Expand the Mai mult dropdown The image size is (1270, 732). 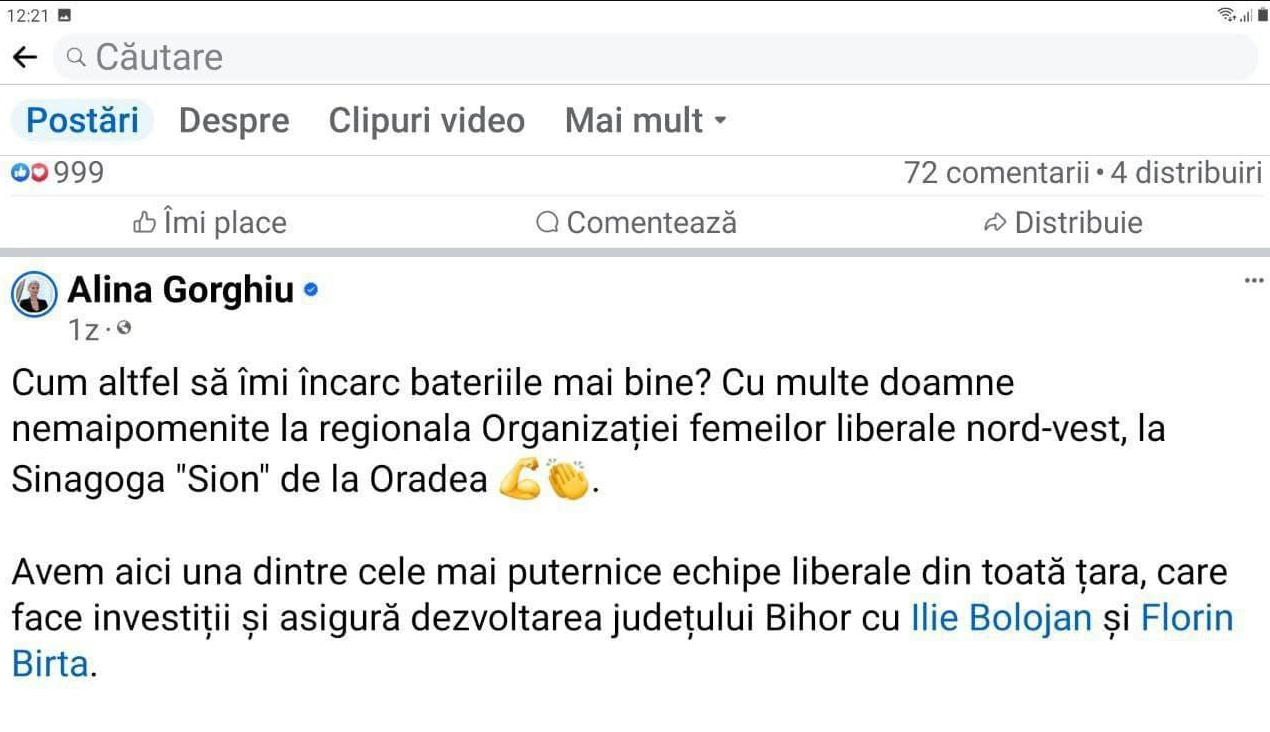(645, 121)
